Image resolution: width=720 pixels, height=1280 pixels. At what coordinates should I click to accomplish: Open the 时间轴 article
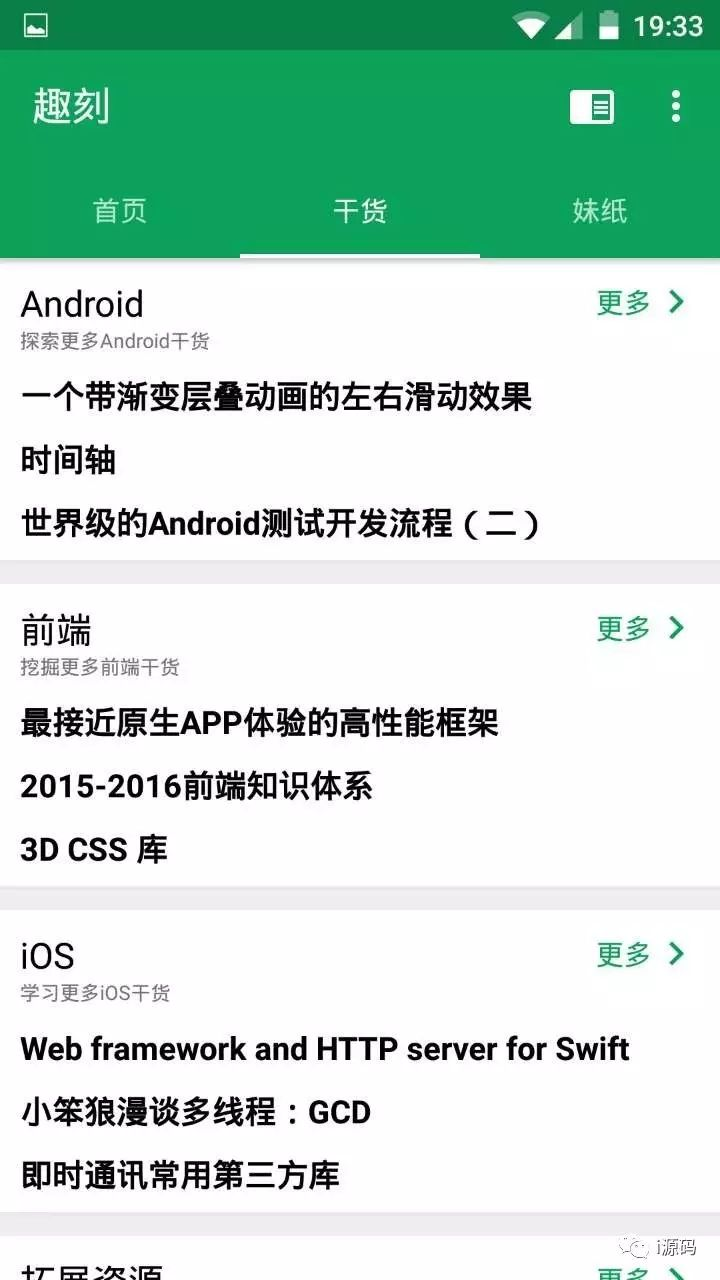(68, 460)
